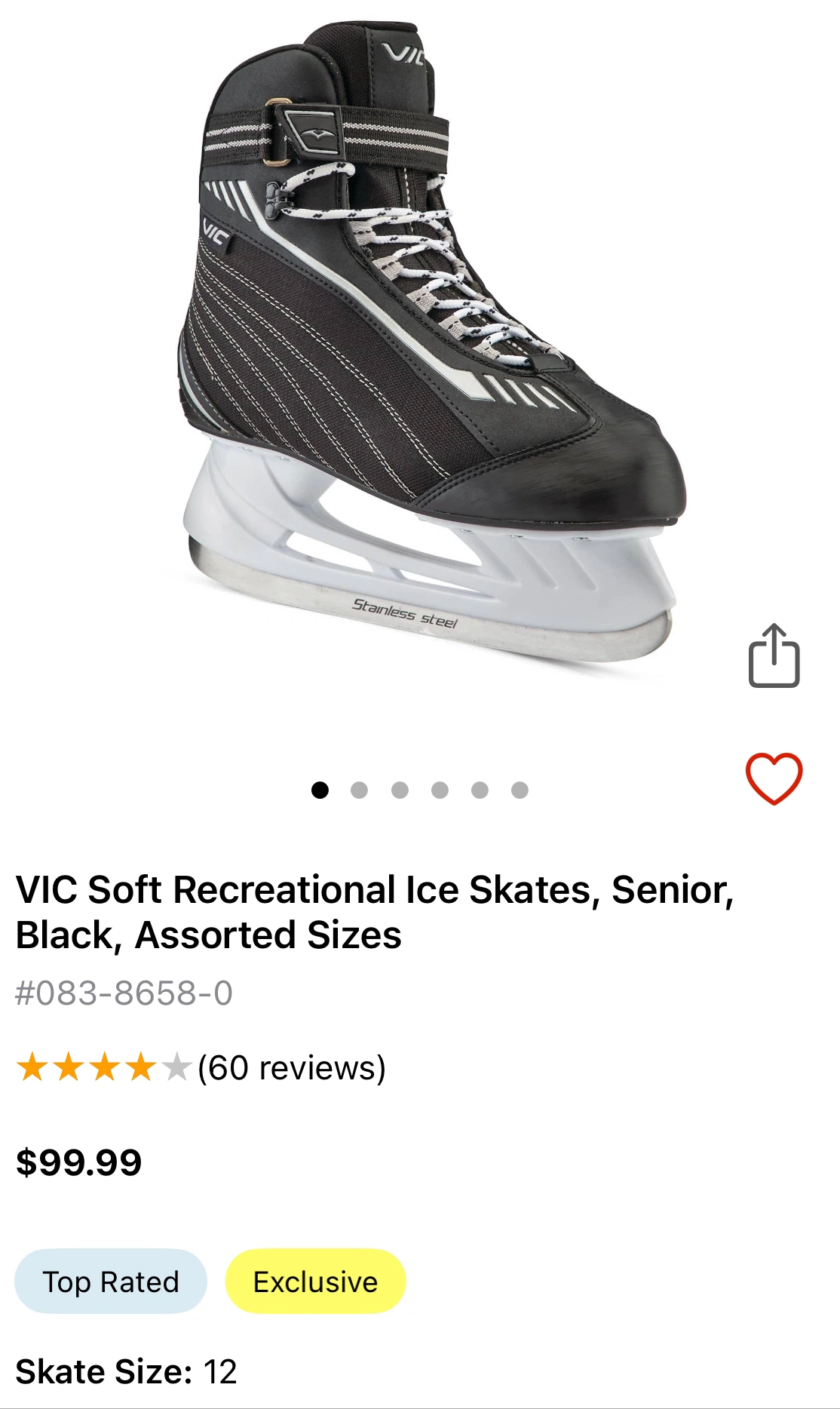The image size is (840, 1409).
Task: Share this VIC ice skates product
Action: [x=774, y=655]
